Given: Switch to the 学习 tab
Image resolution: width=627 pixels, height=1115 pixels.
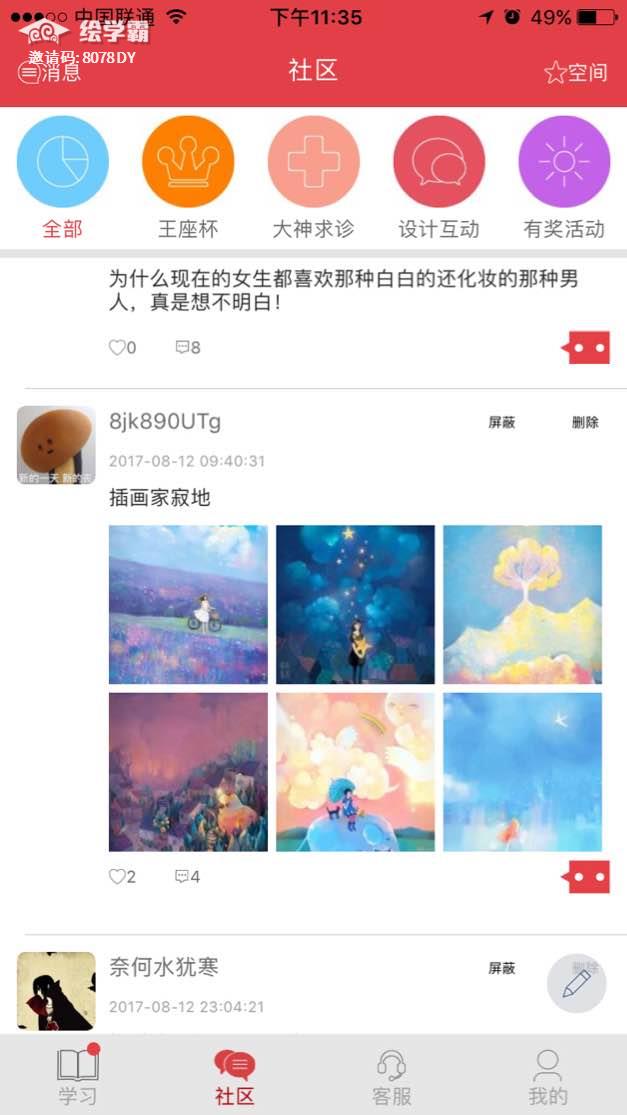Looking at the screenshot, I should pyautogui.click(x=78, y=1076).
